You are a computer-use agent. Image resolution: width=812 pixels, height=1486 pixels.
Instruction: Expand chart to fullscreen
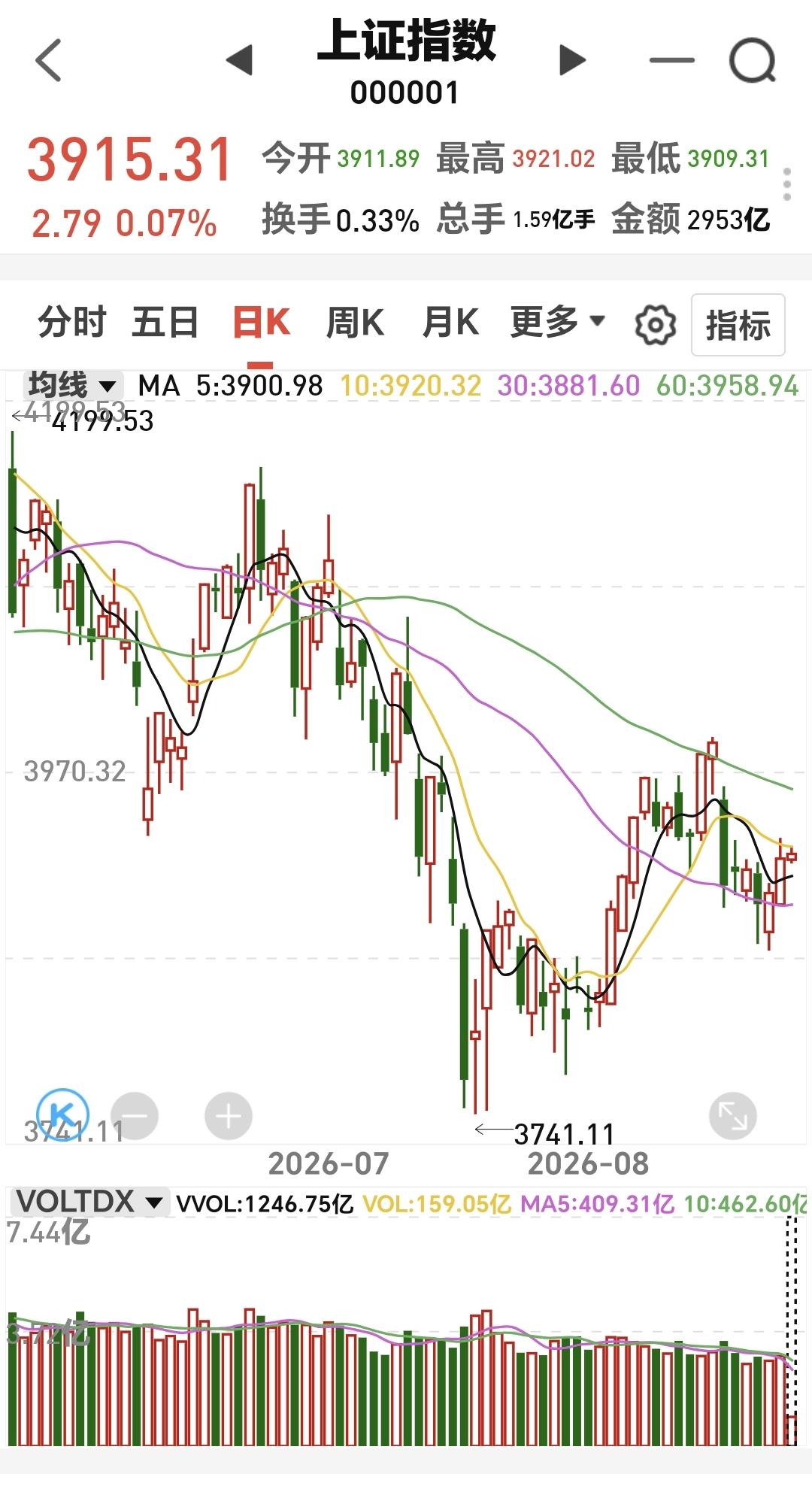coord(732,1116)
